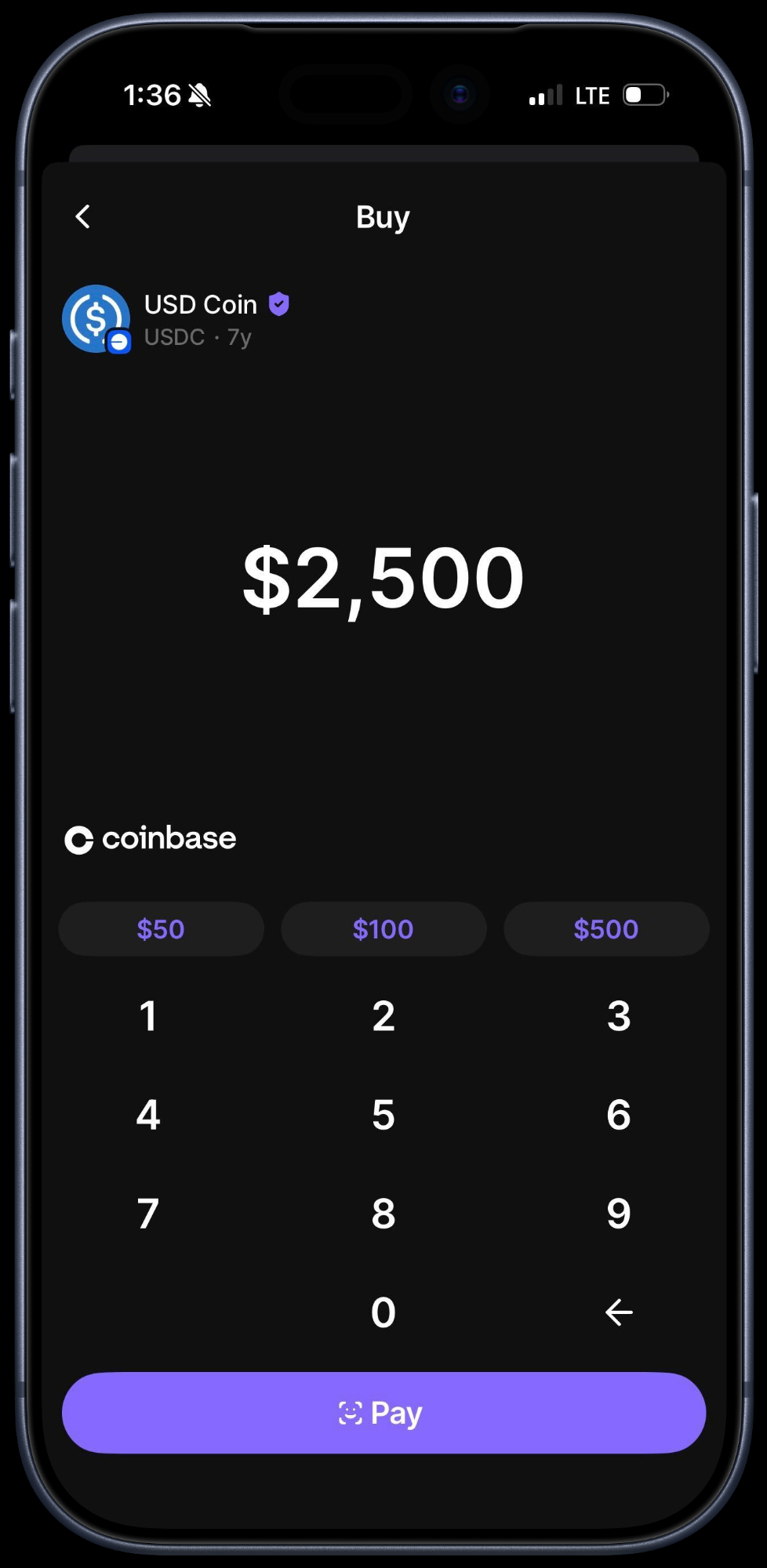Image resolution: width=767 pixels, height=1568 pixels.
Task: Select the $100 quick amount chip
Action: (383, 929)
